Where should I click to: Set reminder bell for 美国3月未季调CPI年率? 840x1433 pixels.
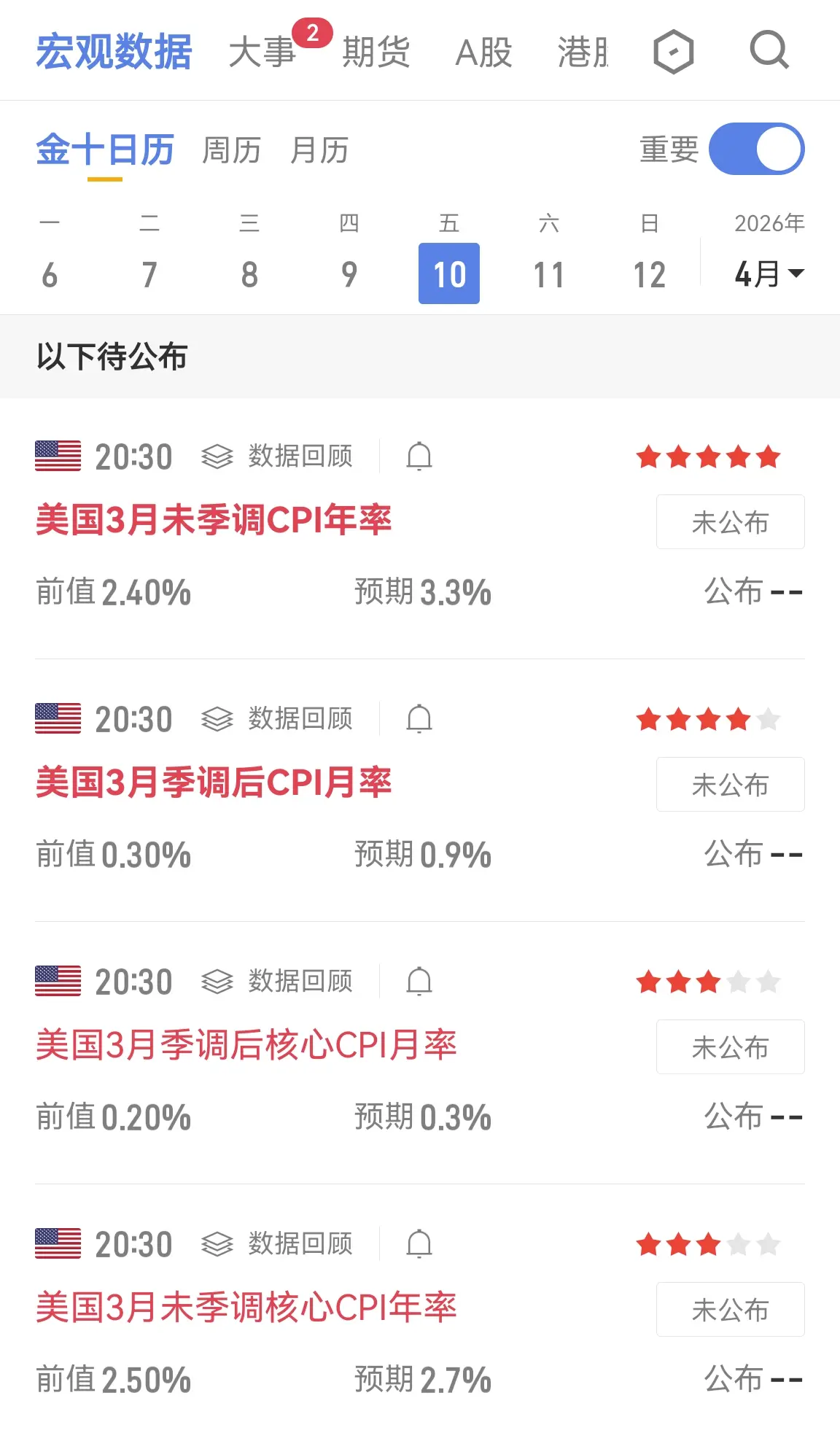[419, 457]
